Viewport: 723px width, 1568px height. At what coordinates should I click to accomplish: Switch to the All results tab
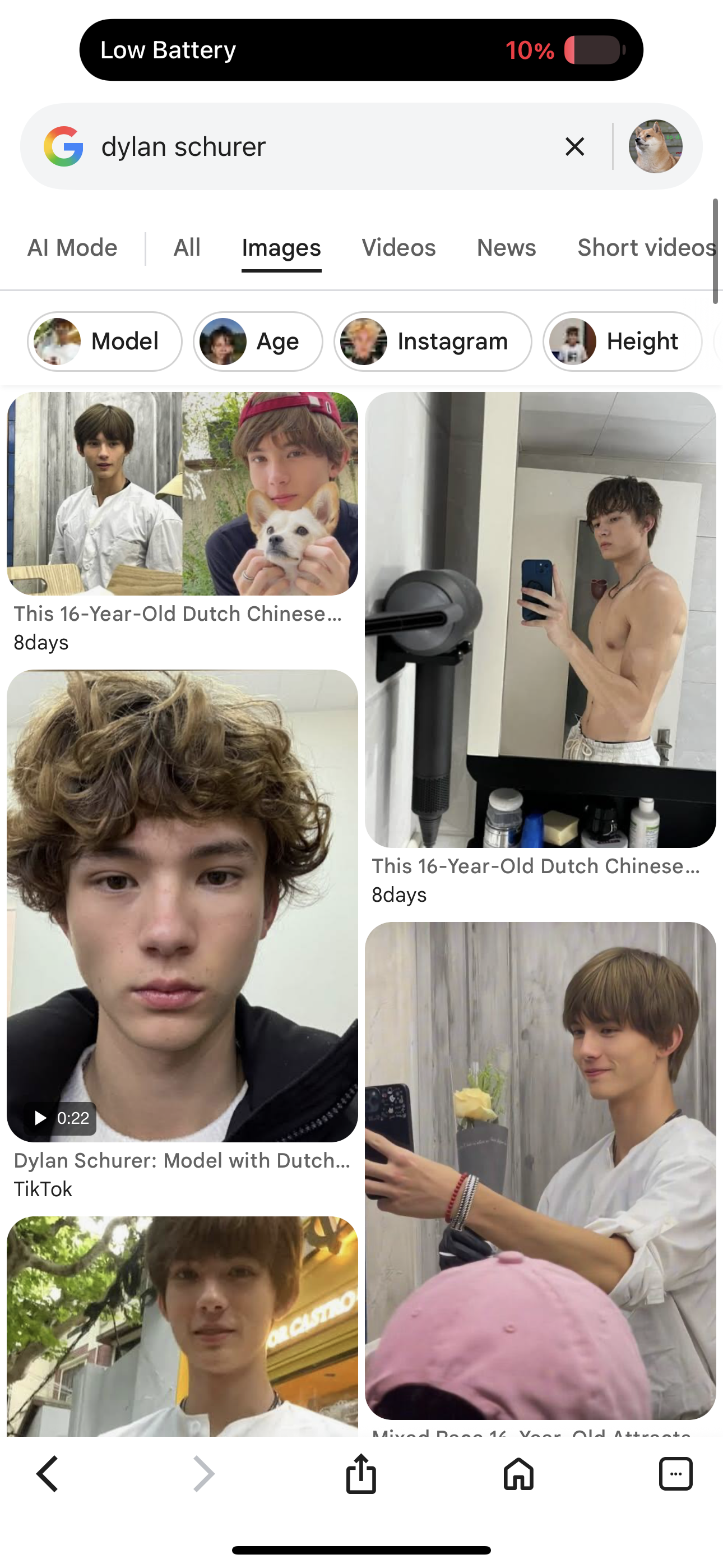187,248
